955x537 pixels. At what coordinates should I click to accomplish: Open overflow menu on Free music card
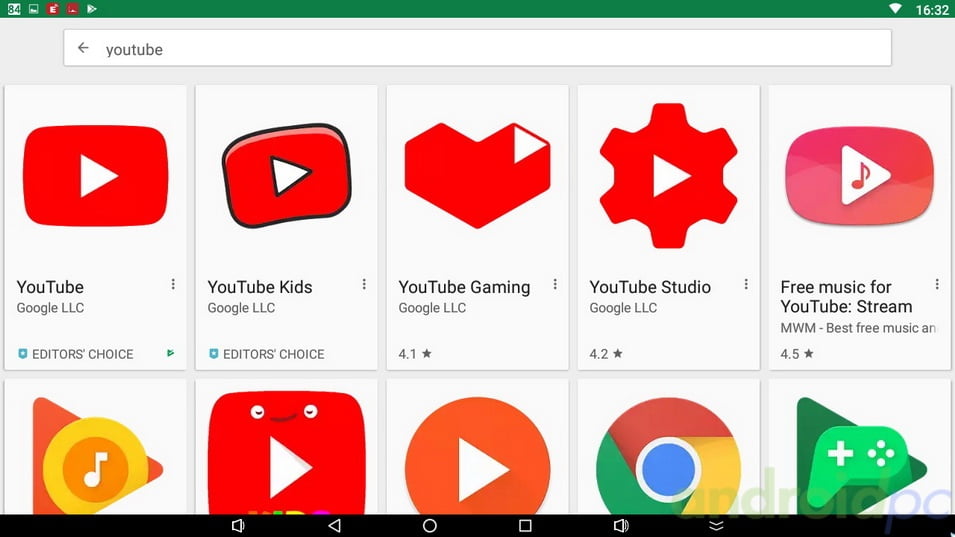coord(937,285)
